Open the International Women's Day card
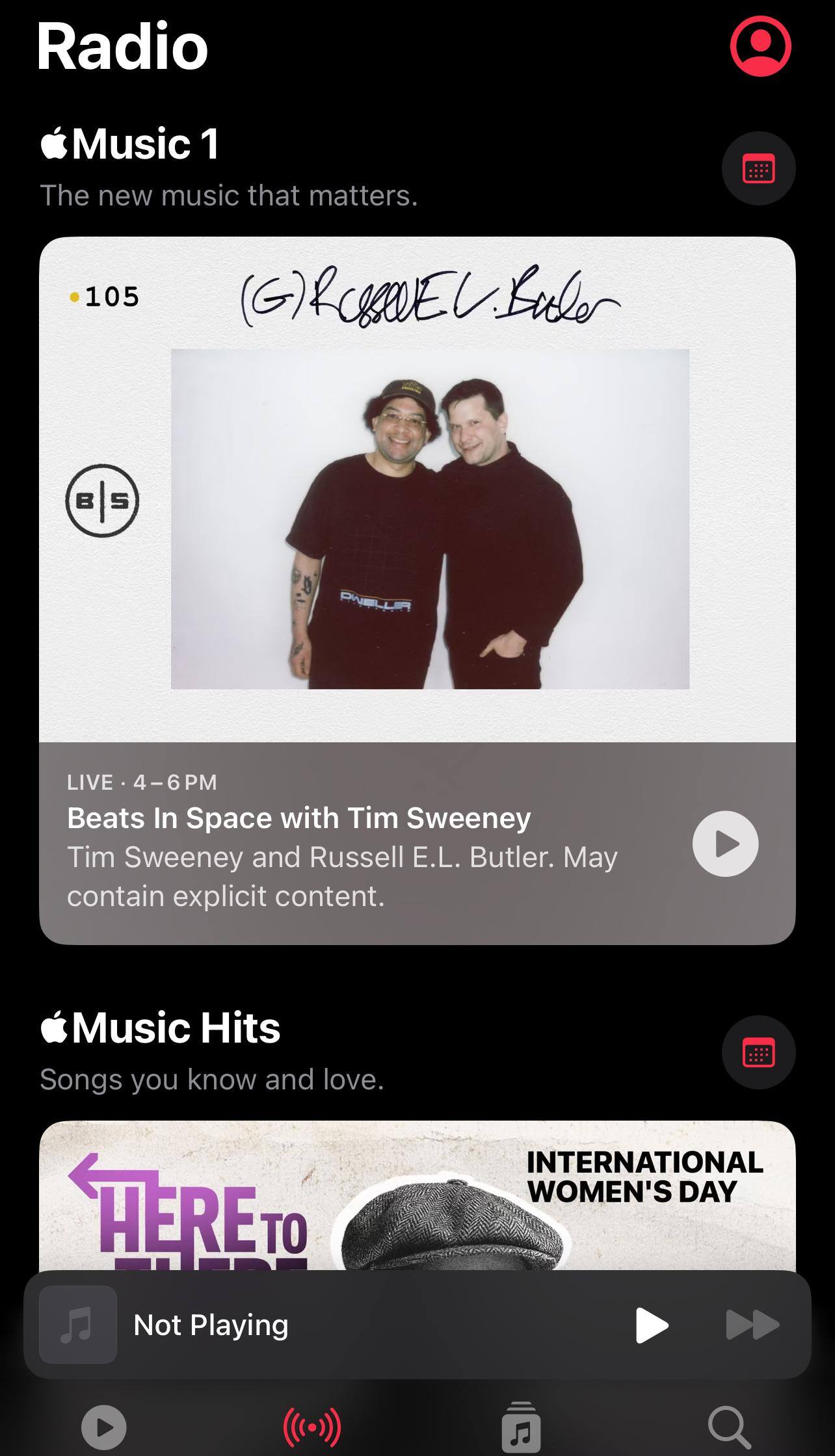This screenshot has height=1456, width=835. pyautogui.click(x=416, y=1196)
